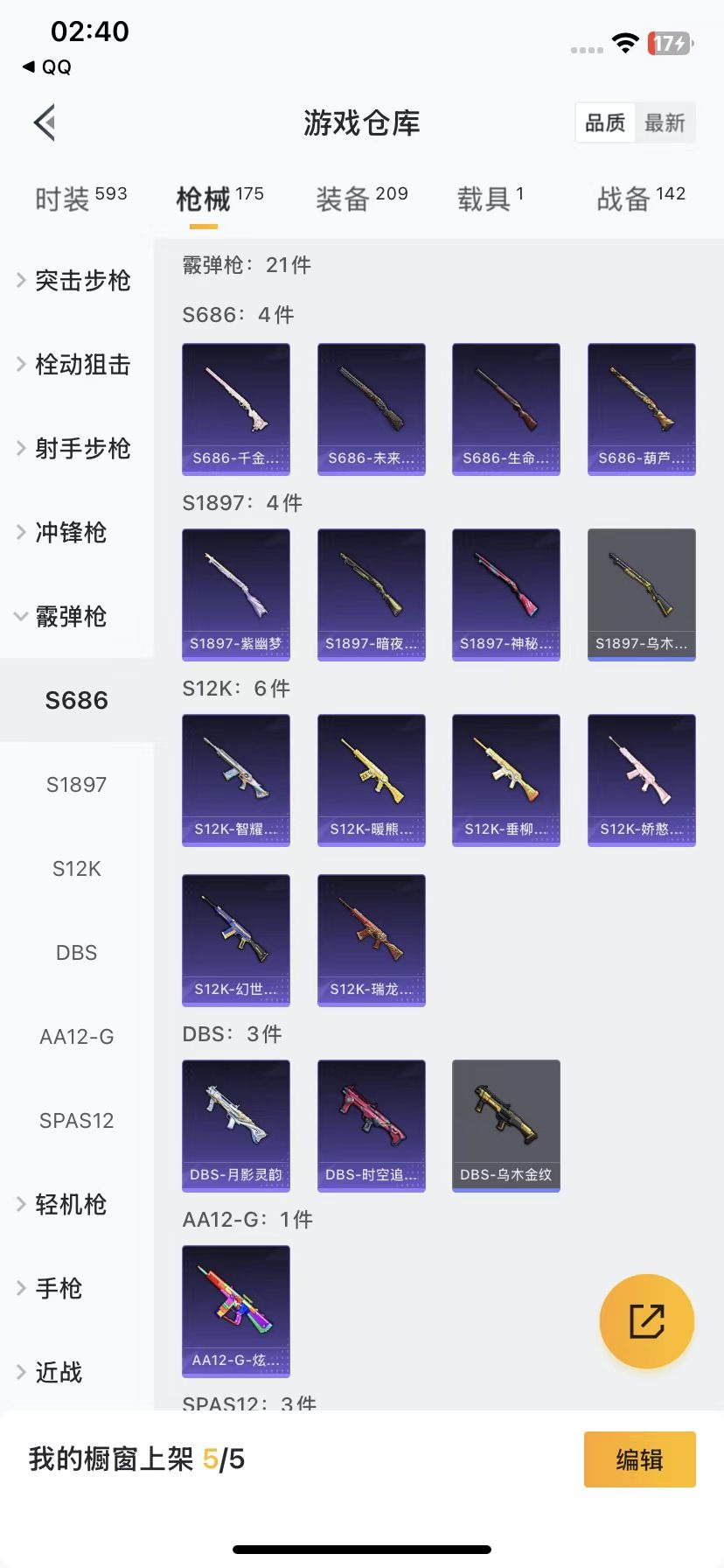Switch to the 装备 tab
Viewport: 724px width, 1568px height.
[x=361, y=199]
